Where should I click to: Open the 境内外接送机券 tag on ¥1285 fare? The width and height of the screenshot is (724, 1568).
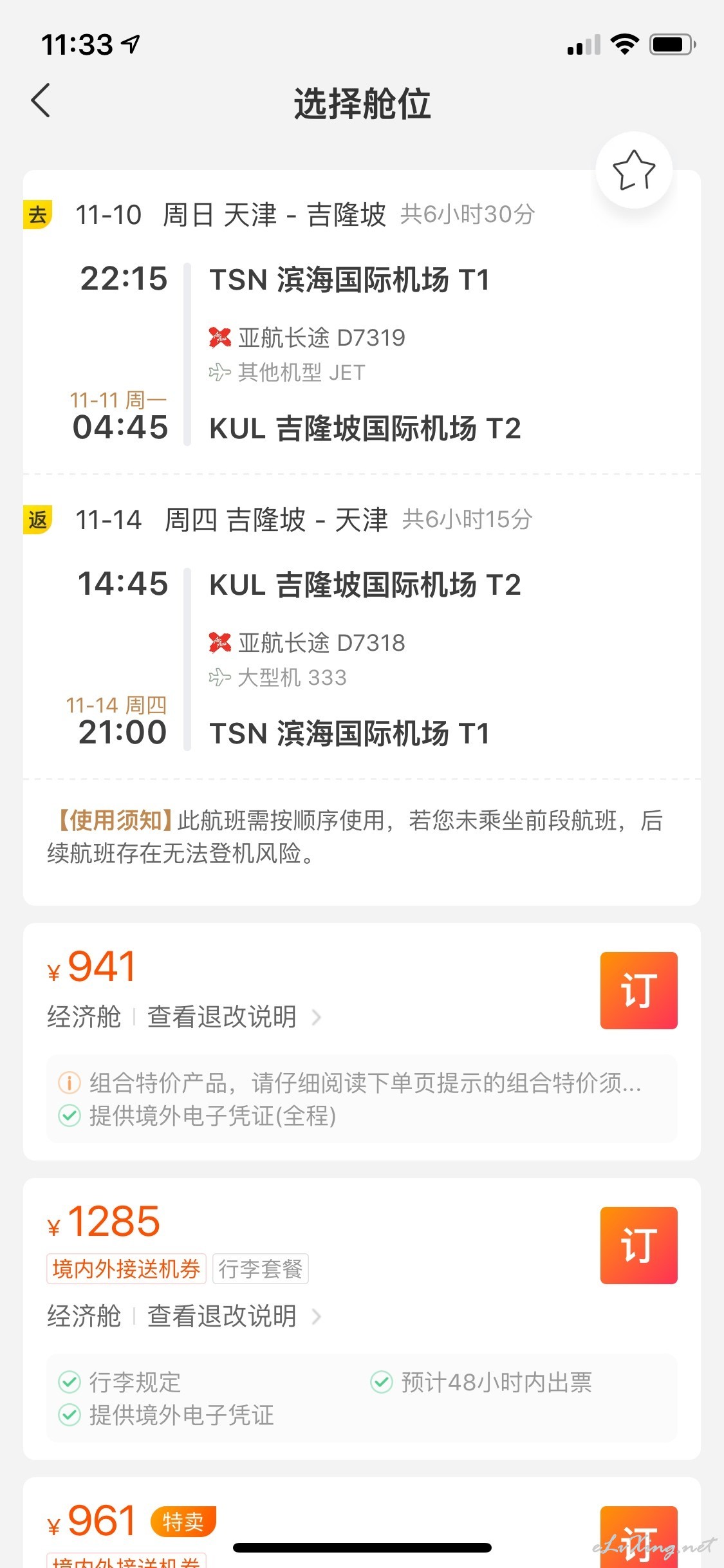[126, 1269]
